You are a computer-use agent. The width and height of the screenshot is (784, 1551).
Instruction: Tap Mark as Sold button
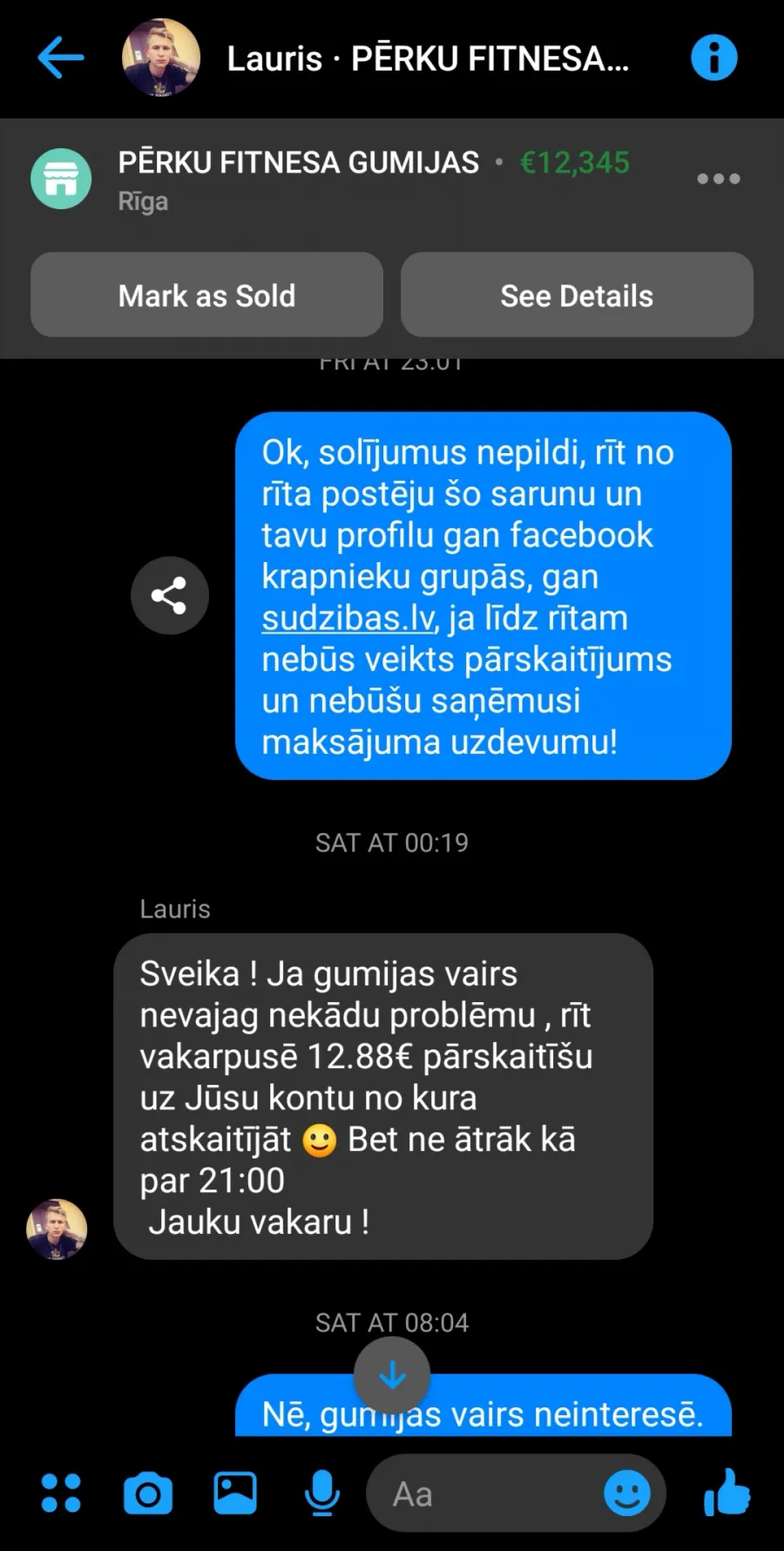(x=206, y=295)
